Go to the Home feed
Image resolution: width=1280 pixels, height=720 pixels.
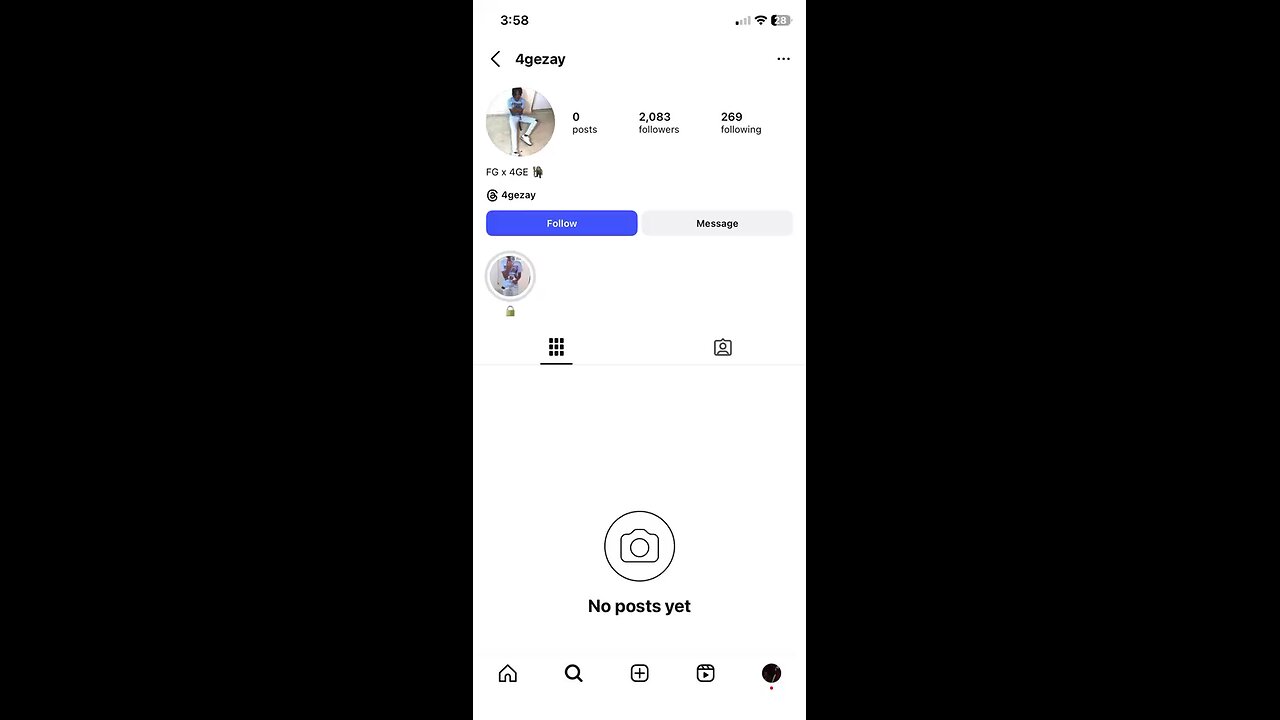[507, 673]
